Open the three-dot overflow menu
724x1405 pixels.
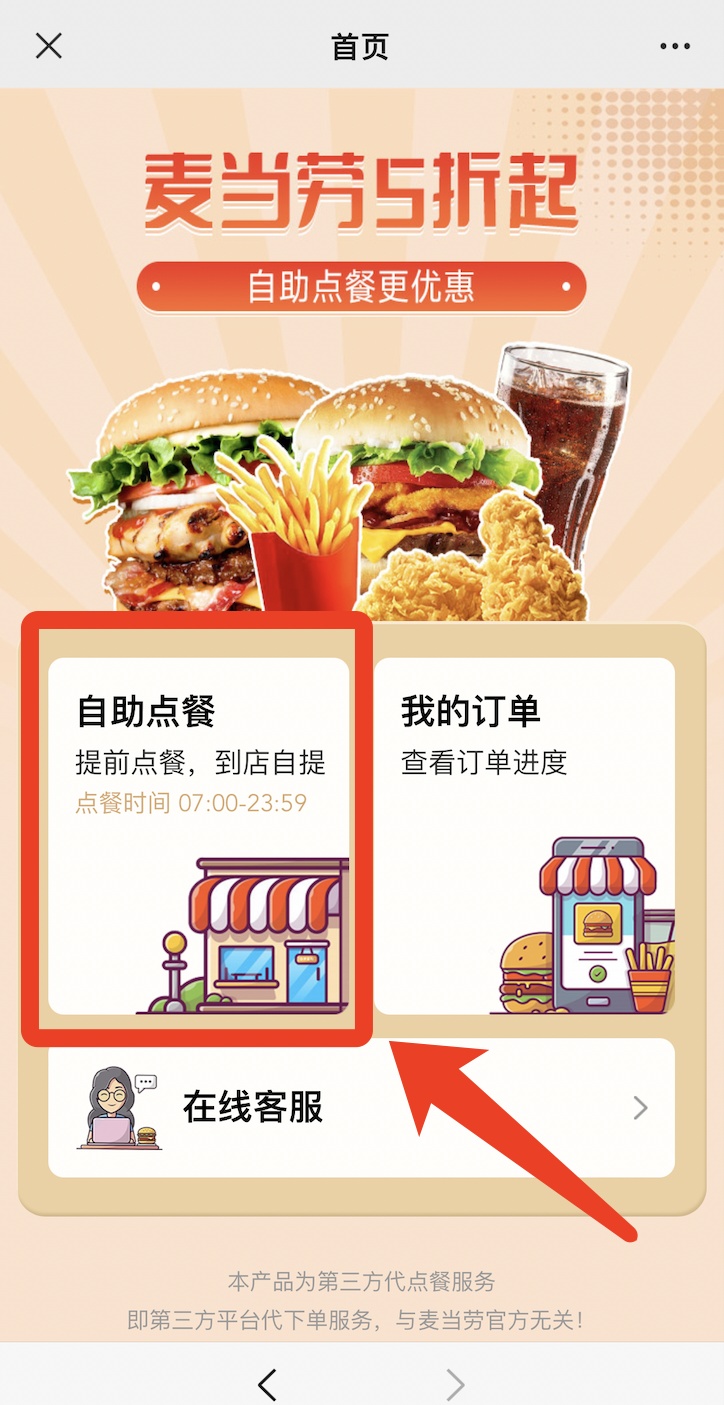(675, 46)
